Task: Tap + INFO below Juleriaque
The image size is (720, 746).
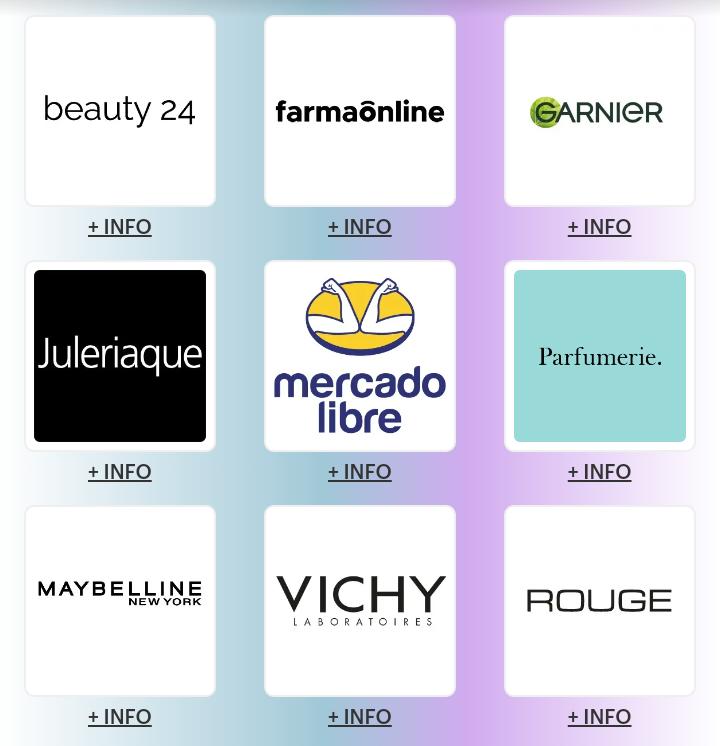Action: click(x=120, y=472)
